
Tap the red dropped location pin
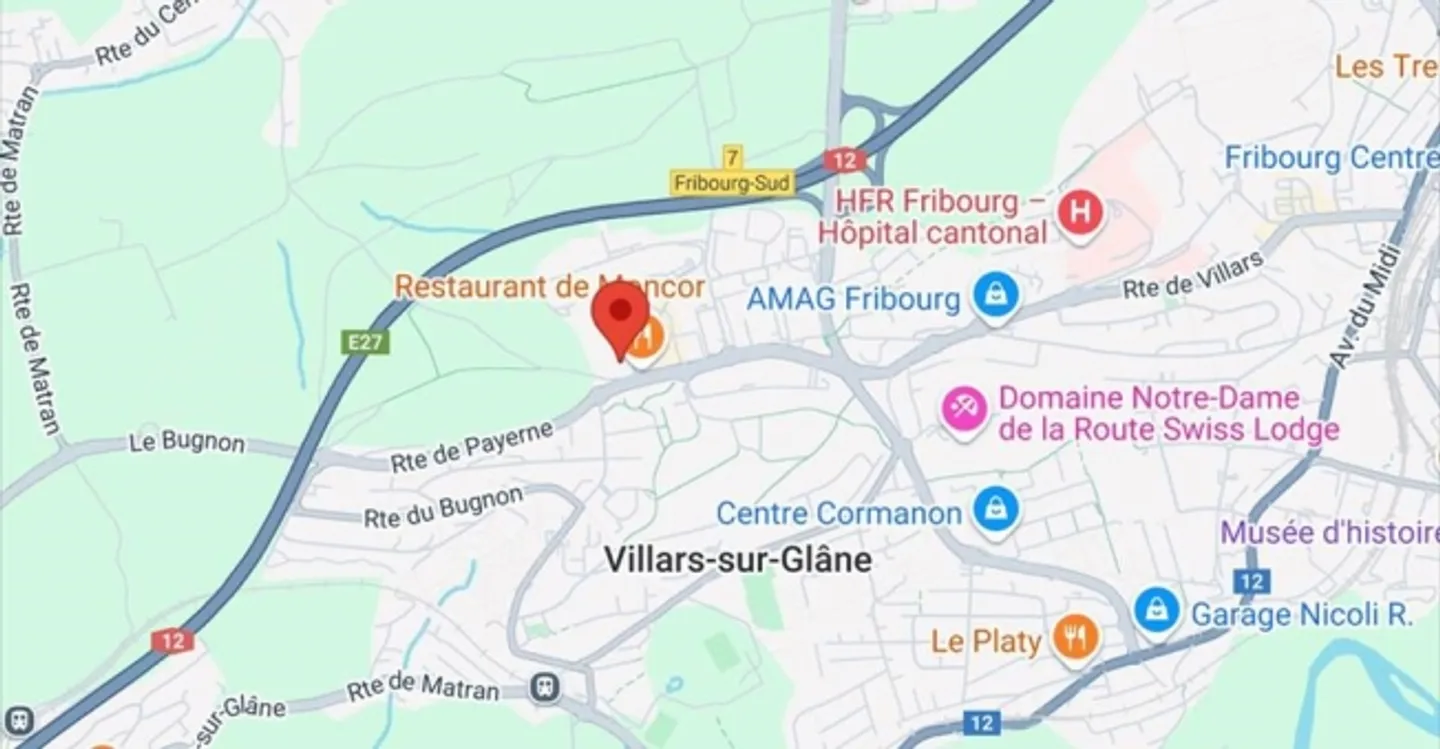(621, 315)
